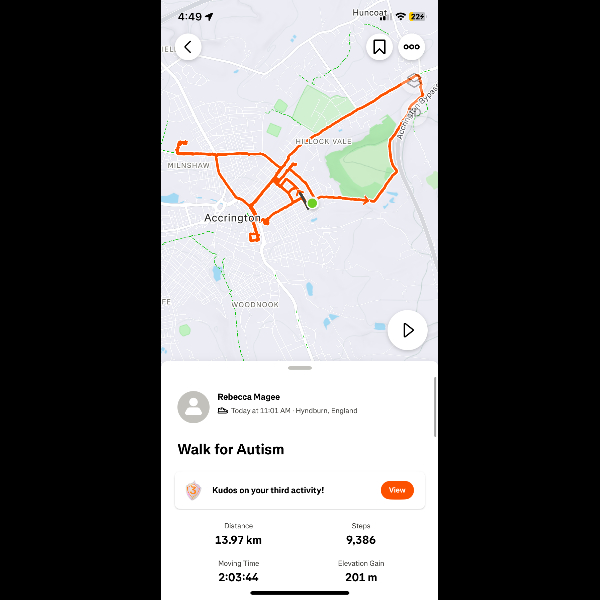
Task: Tap the sheet drag handle
Action: point(299,368)
